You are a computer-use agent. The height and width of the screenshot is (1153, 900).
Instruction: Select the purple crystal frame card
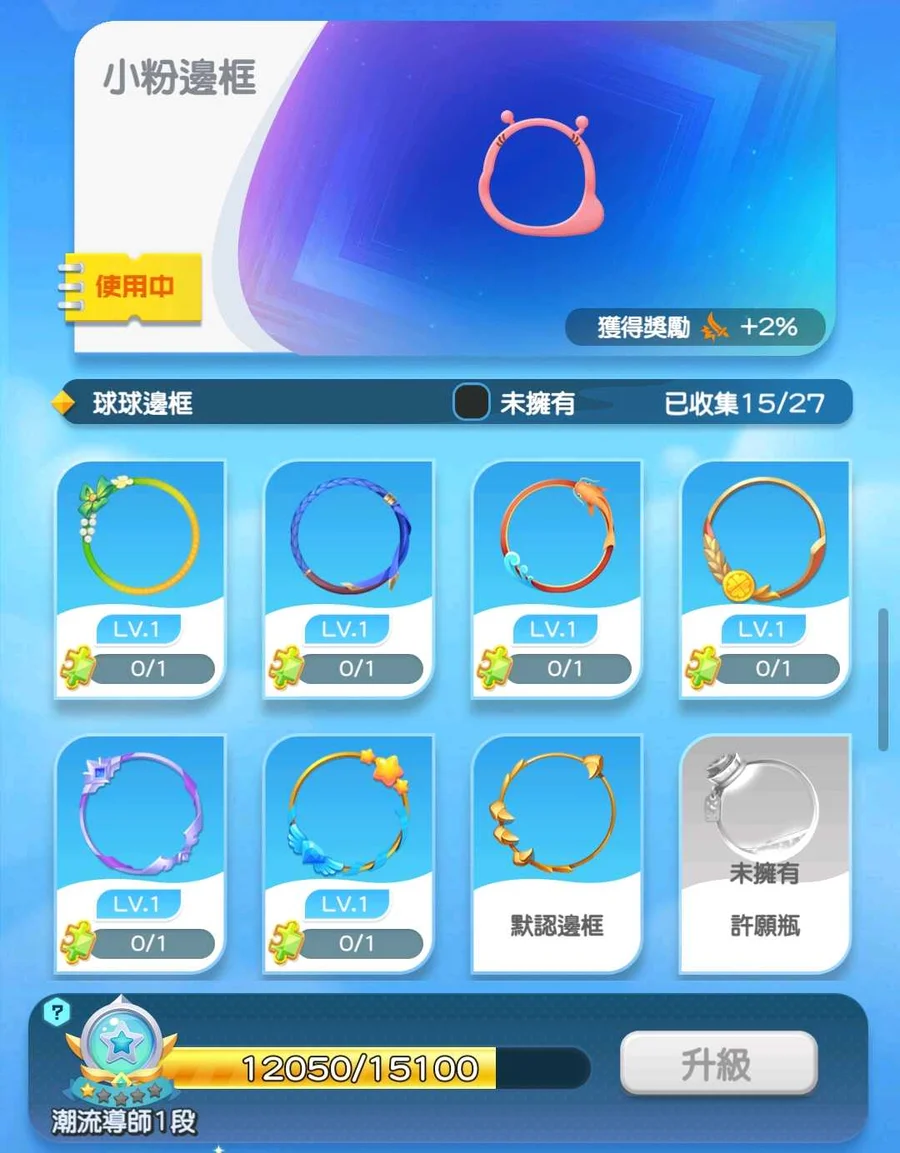pos(140,854)
